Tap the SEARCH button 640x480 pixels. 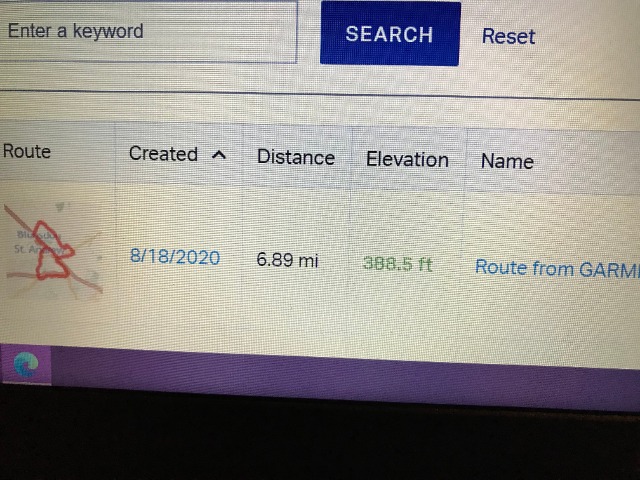[390, 34]
